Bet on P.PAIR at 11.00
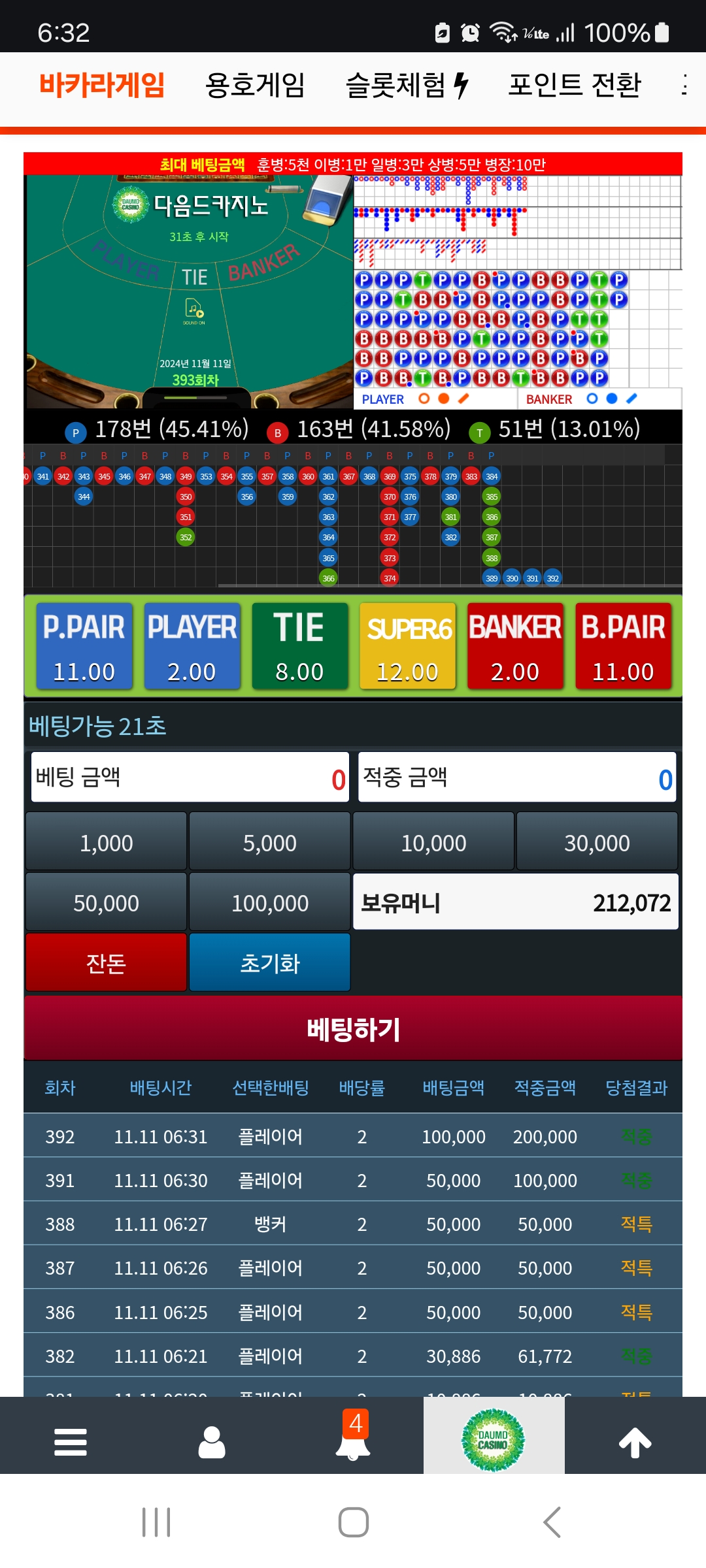 coord(84,645)
